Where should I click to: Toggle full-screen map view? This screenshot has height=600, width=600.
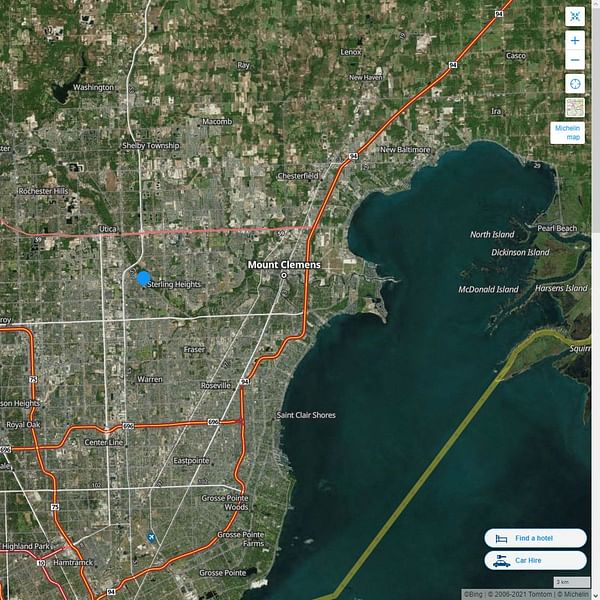574,16
